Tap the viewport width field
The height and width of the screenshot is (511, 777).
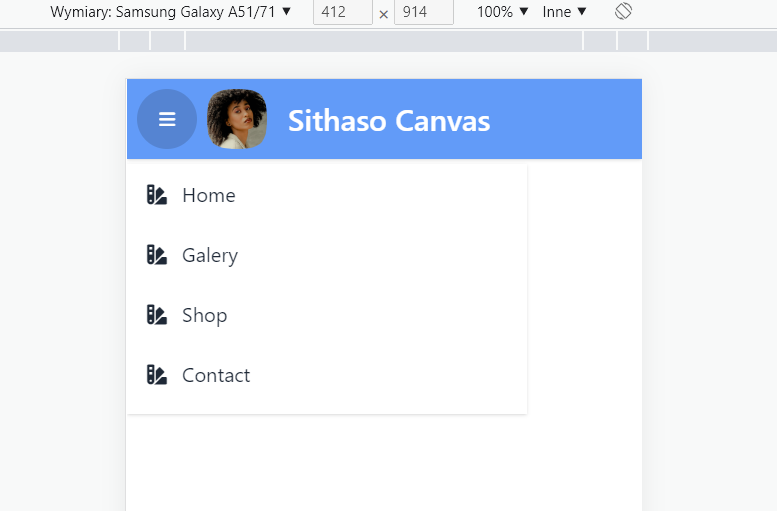coord(342,12)
